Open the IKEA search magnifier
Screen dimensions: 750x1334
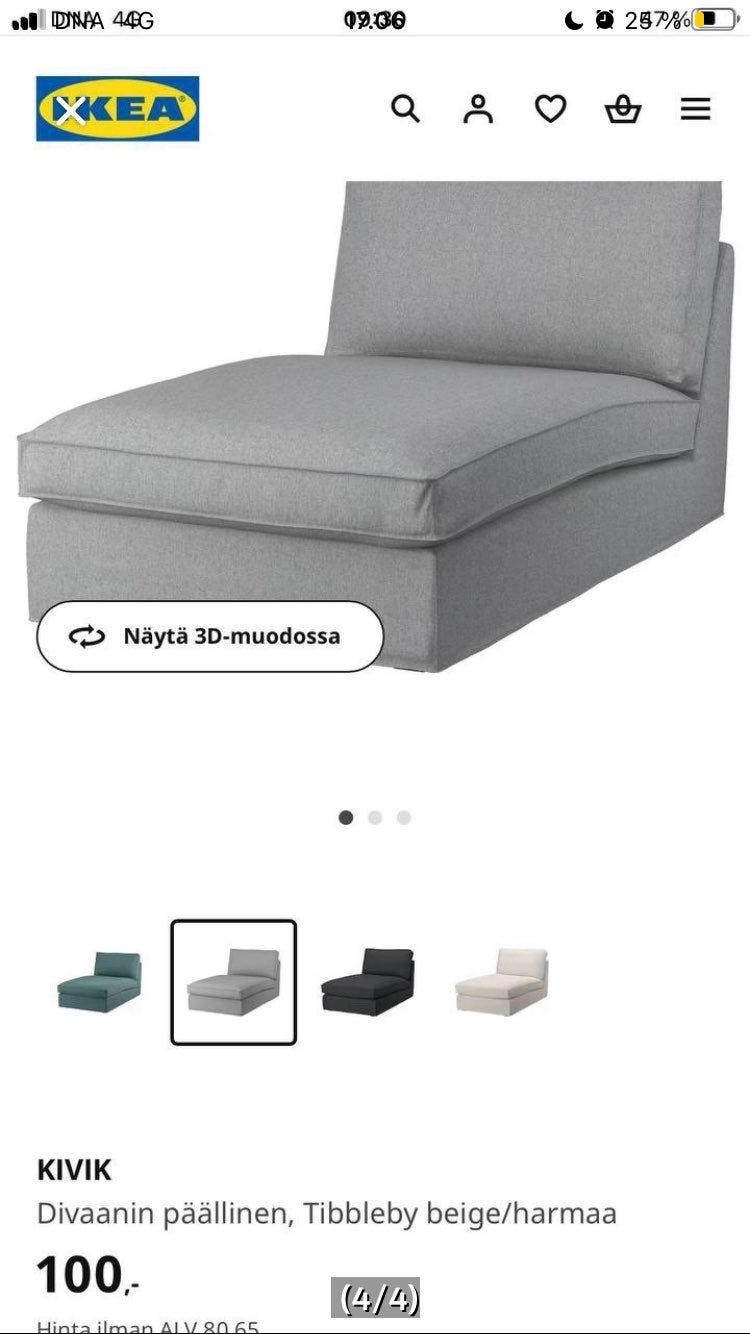pyautogui.click(x=405, y=108)
